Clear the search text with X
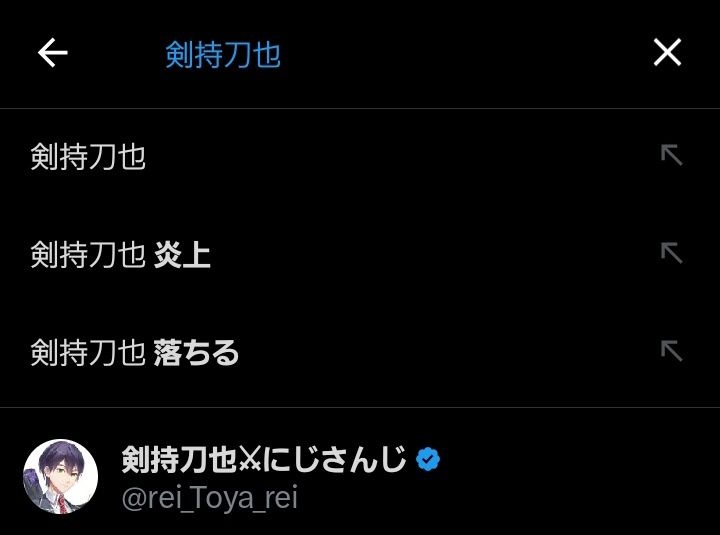The image size is (720, 535). (667, 53)
